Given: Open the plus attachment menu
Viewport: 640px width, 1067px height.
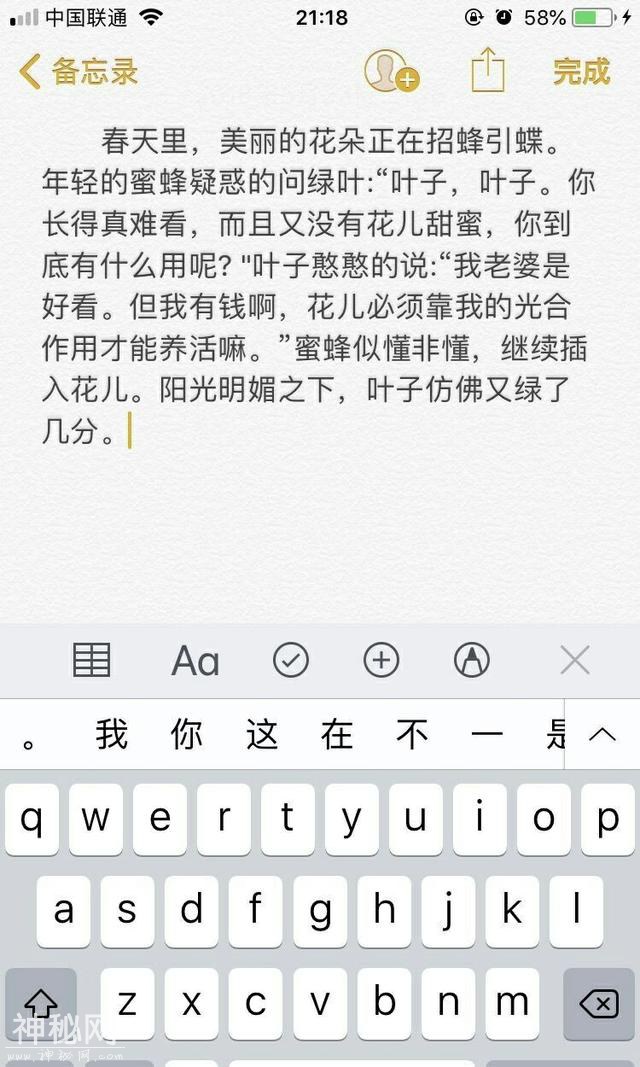Looking at the screenshot, I should click(381, 660).
